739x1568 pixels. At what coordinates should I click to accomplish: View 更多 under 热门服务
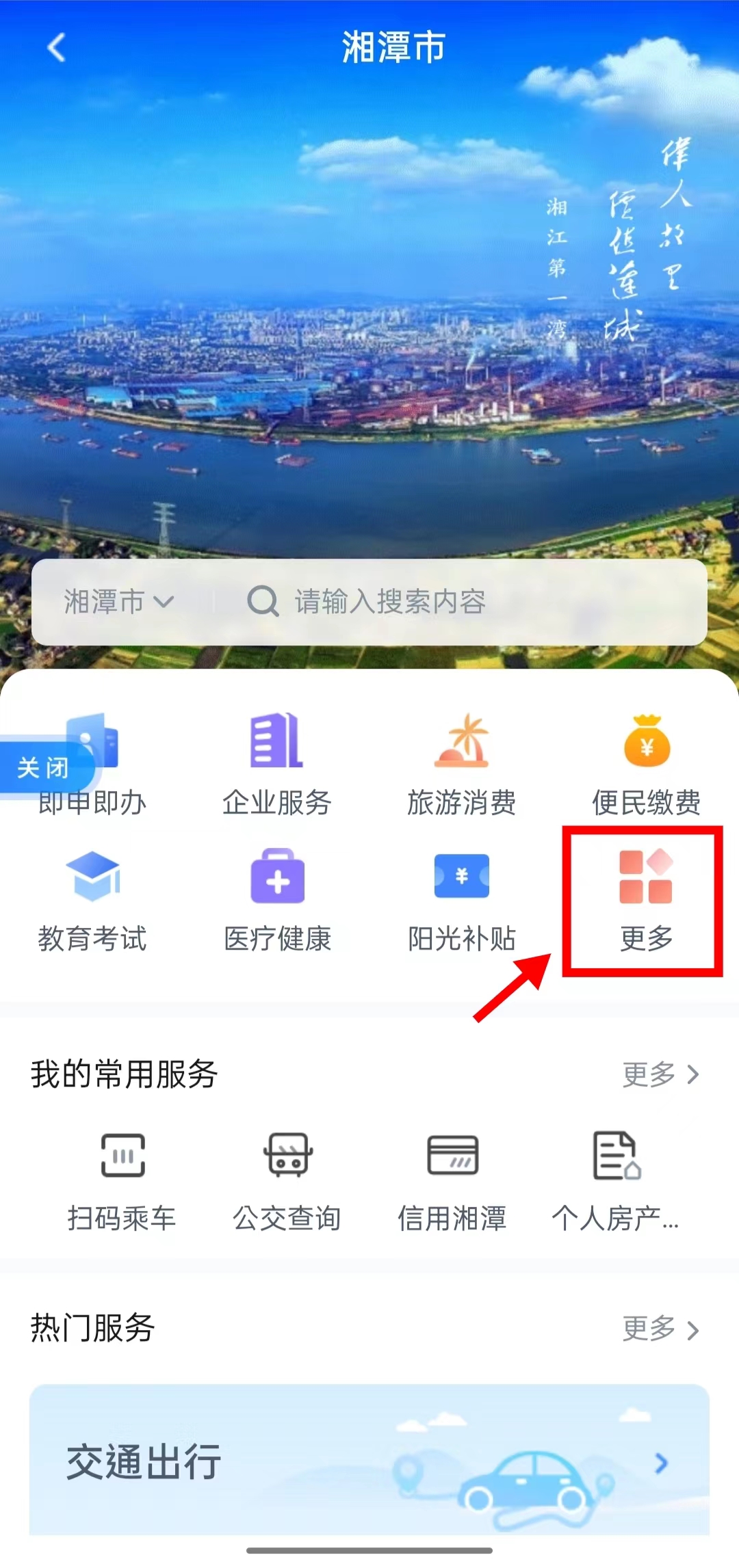click(661, 1329)
